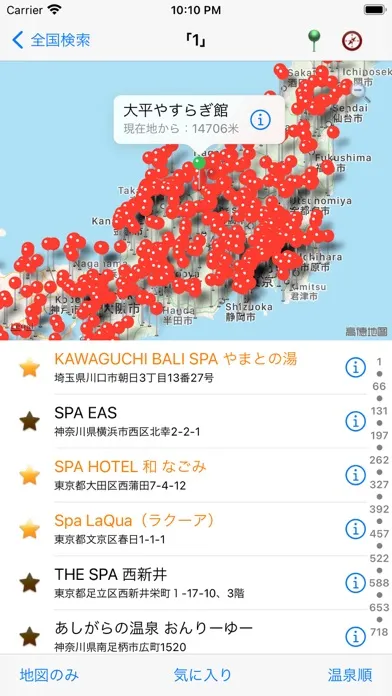The image size is (392, 696).
Task: Show 気に入り favorites
Action: pos(203,675)
